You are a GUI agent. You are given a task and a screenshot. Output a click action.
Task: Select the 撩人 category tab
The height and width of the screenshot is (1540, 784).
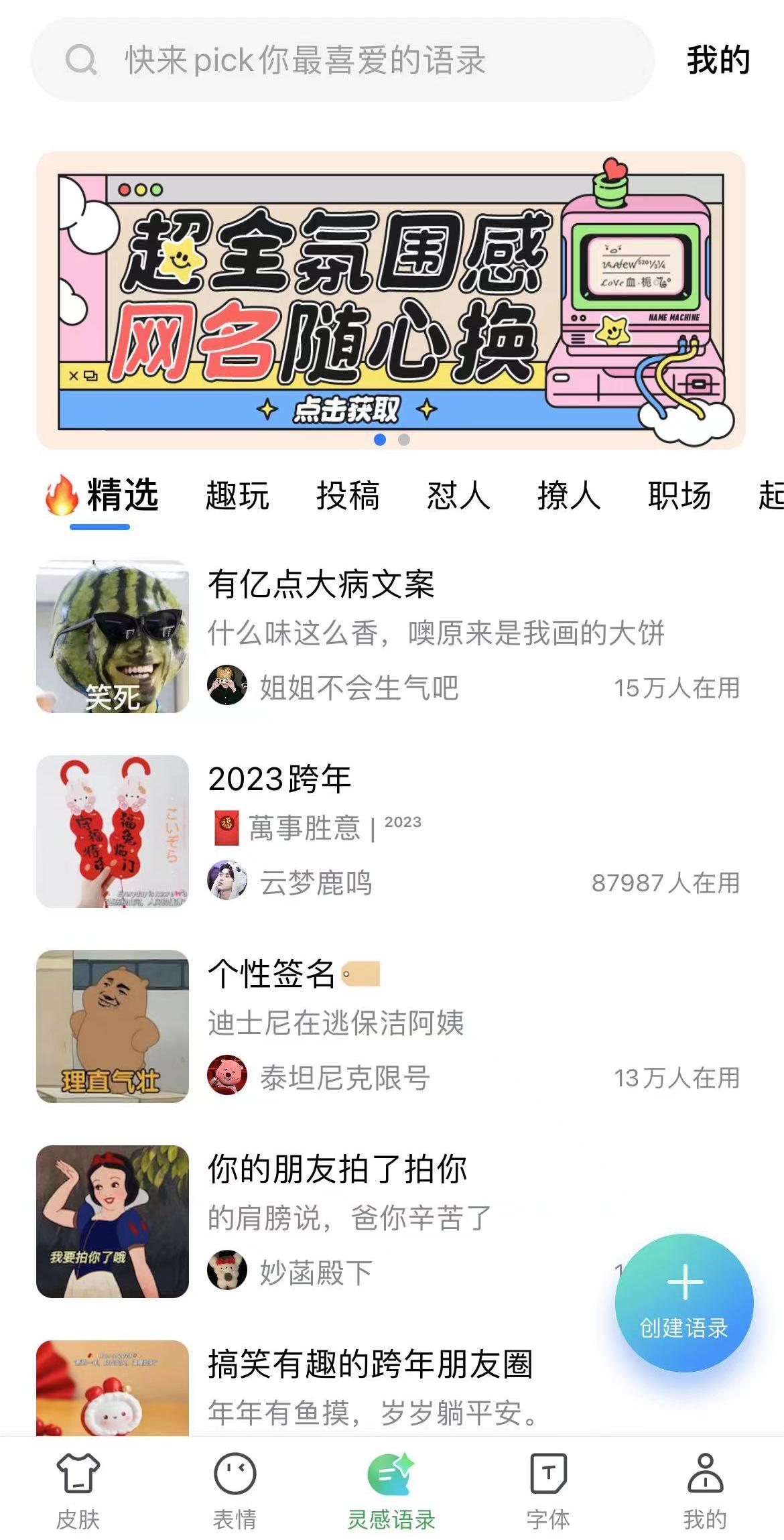(x=569, y=497)
